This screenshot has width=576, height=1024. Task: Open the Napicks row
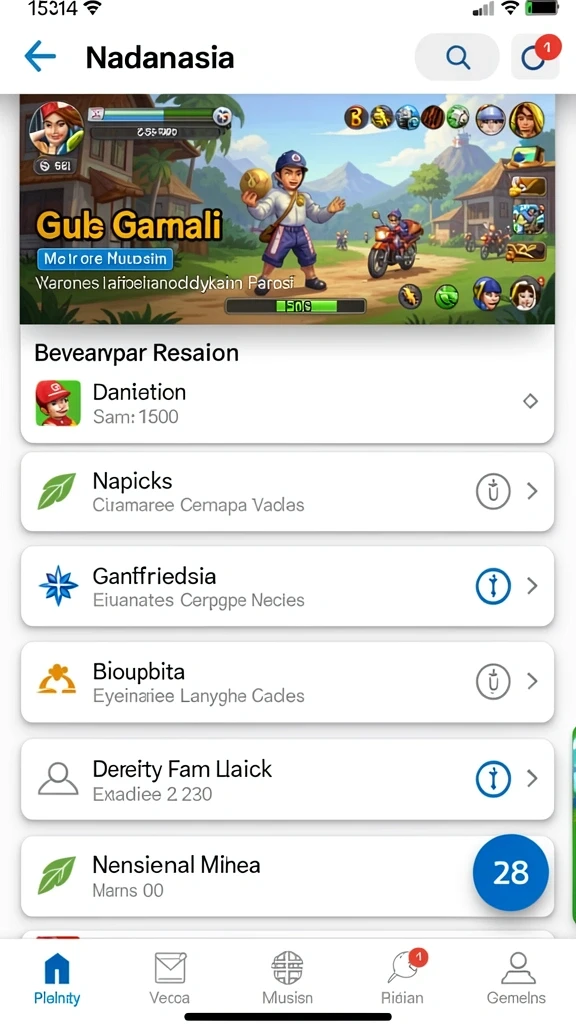tap(287, 492)
